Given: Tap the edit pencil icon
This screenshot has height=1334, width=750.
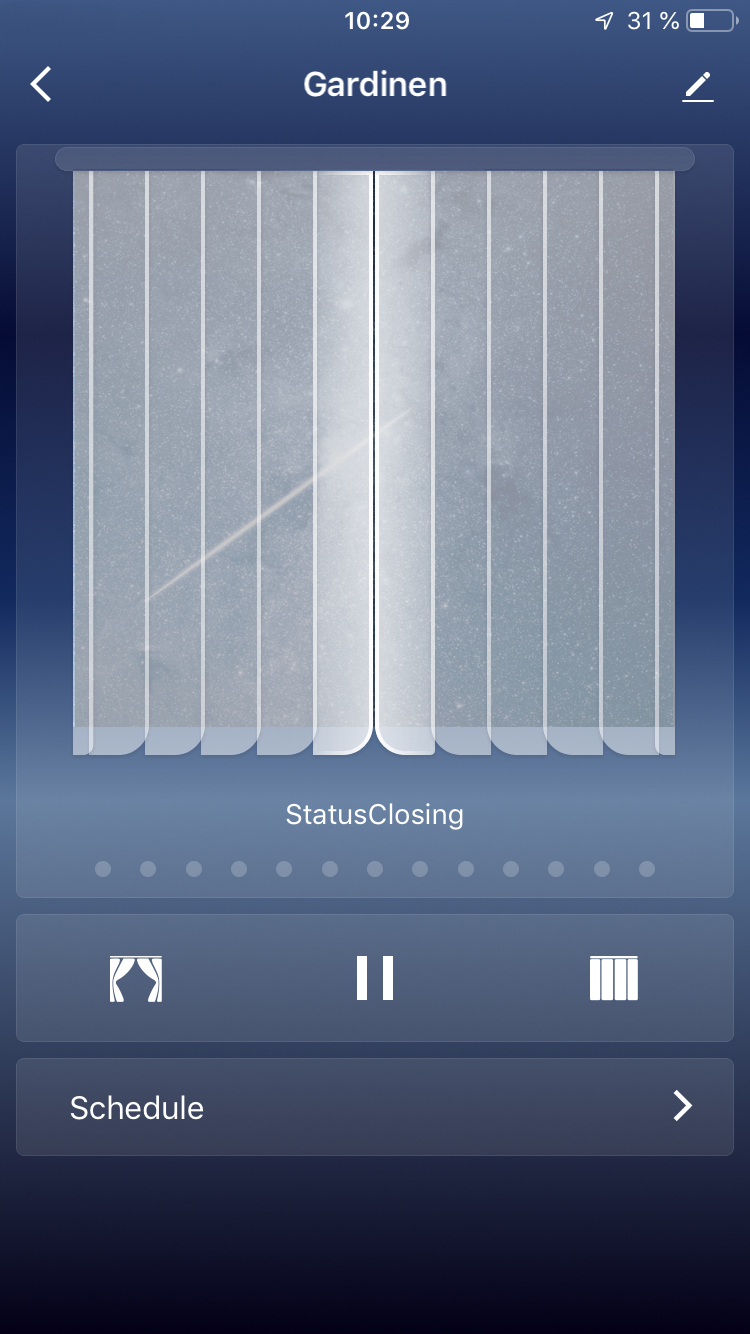Looking at the screenshot, I should coord(698,86).
